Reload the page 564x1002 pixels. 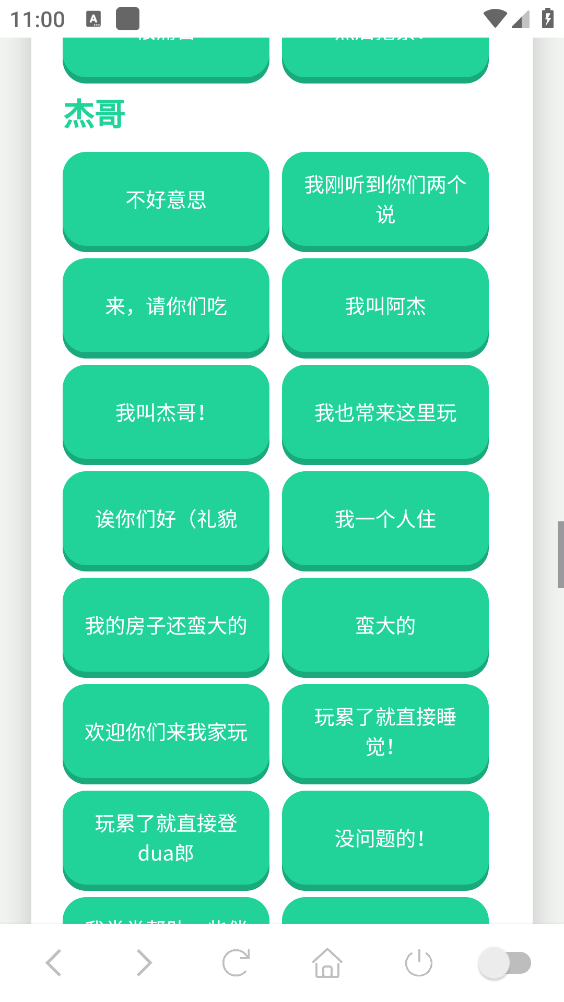click(x=236, y=962)
